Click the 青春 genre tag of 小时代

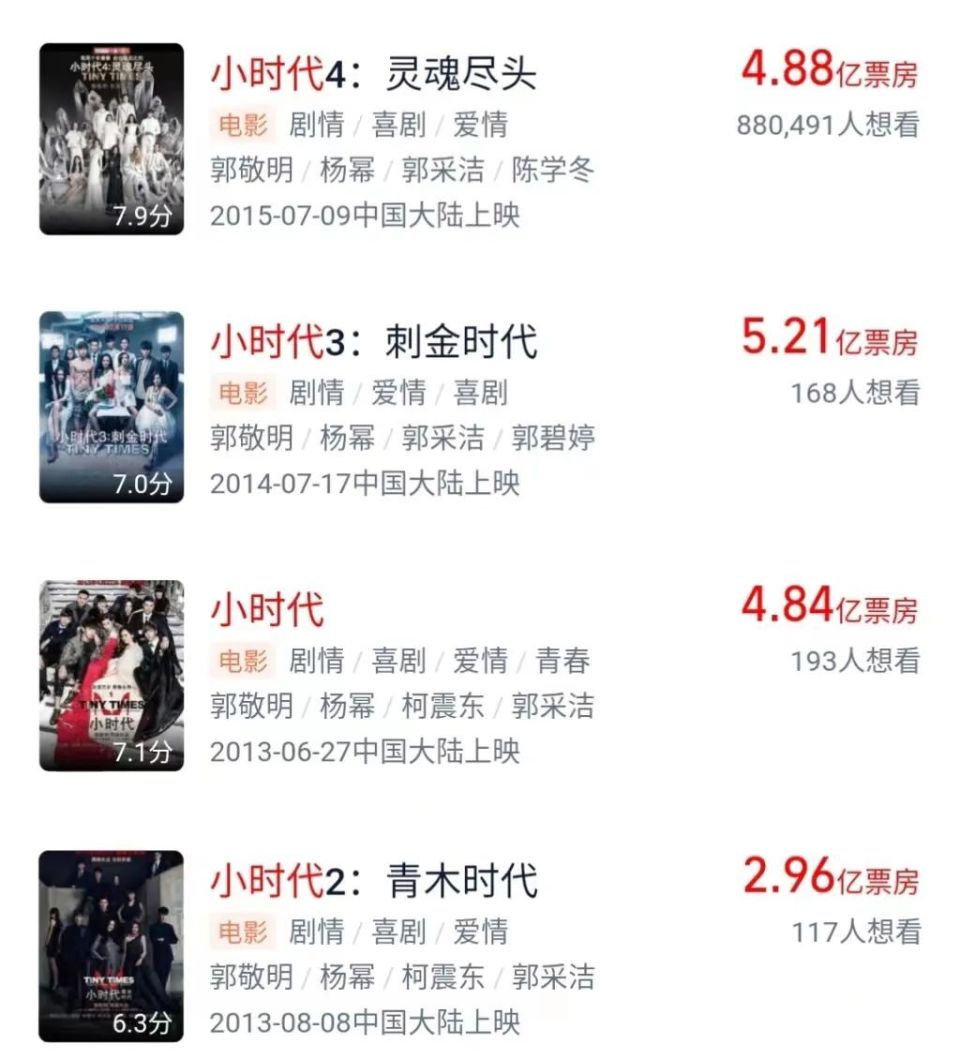pyautogui.click(x=567, y=661)
